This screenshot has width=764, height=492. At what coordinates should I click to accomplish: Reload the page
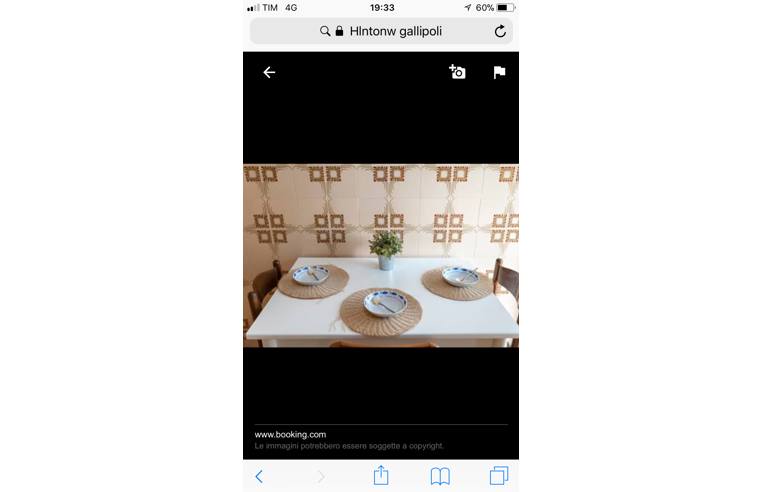pos(500,31)
